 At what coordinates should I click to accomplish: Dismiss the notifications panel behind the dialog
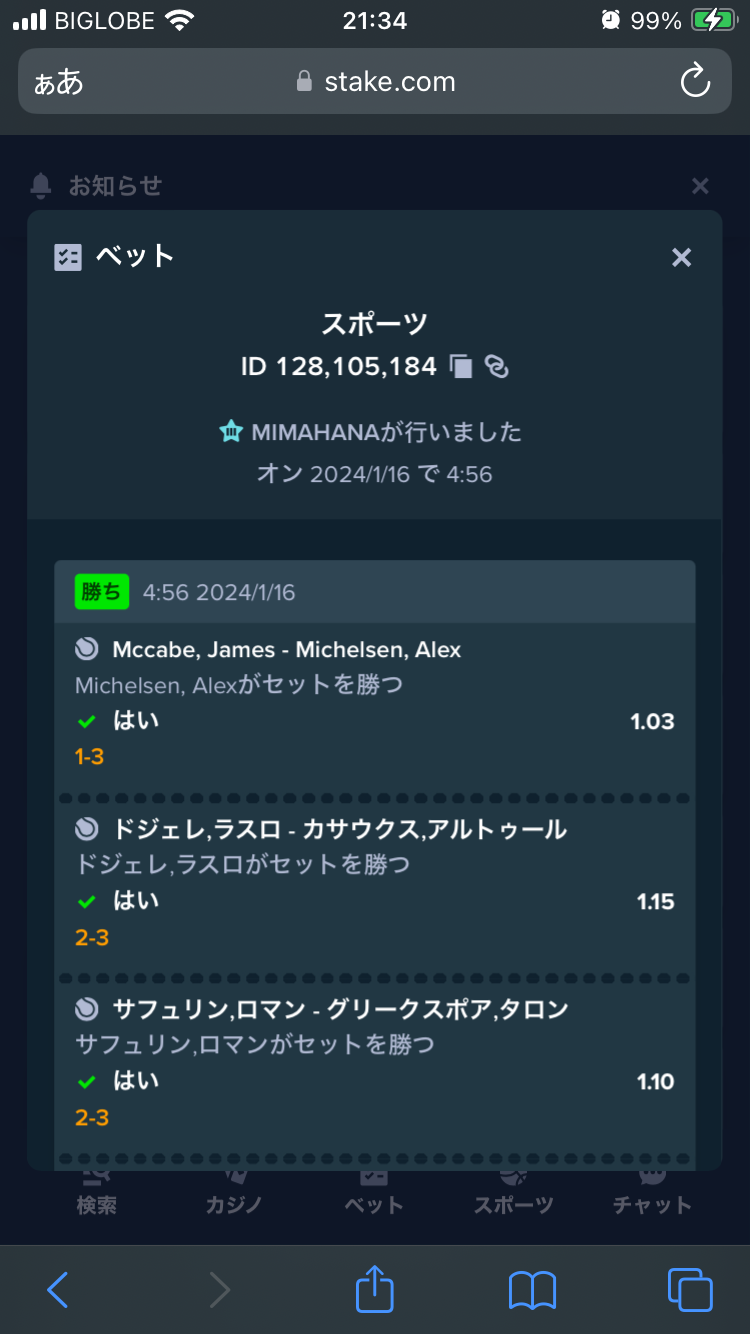coord(701,185)
